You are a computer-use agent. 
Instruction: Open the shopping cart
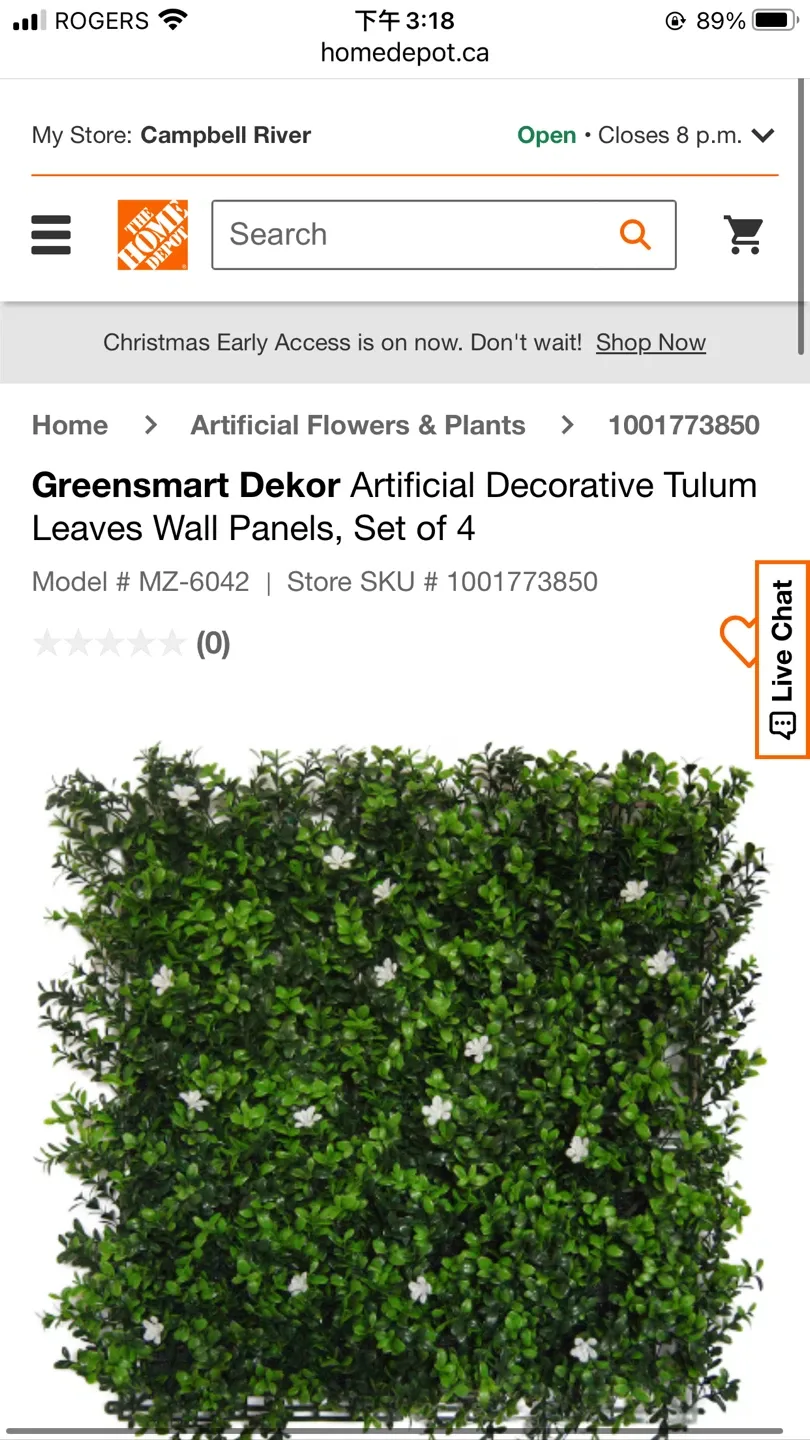pyautogui.click(x=744, y=236)
